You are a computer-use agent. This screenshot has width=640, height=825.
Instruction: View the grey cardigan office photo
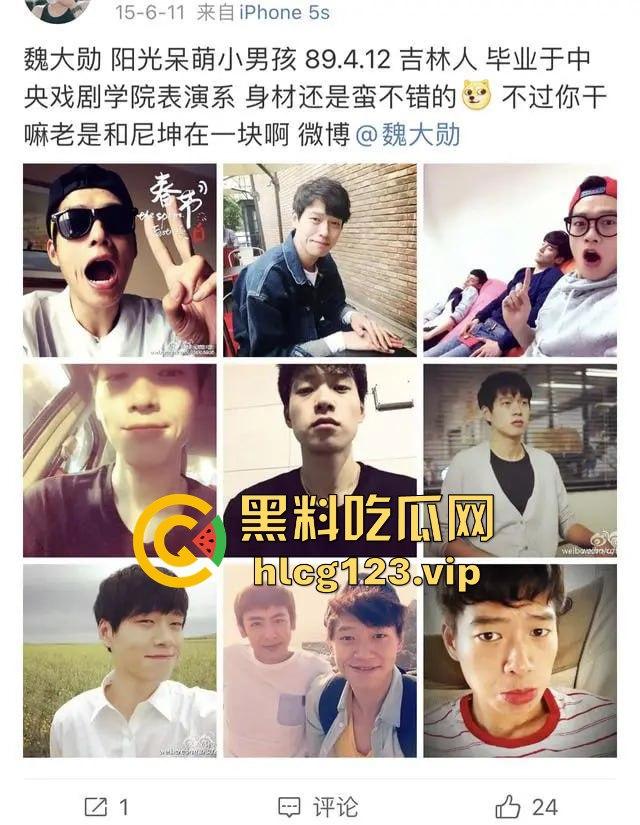tap(519, 458)
